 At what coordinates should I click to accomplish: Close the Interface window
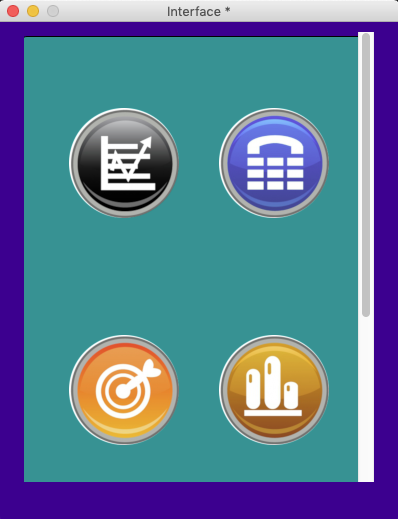13,11
